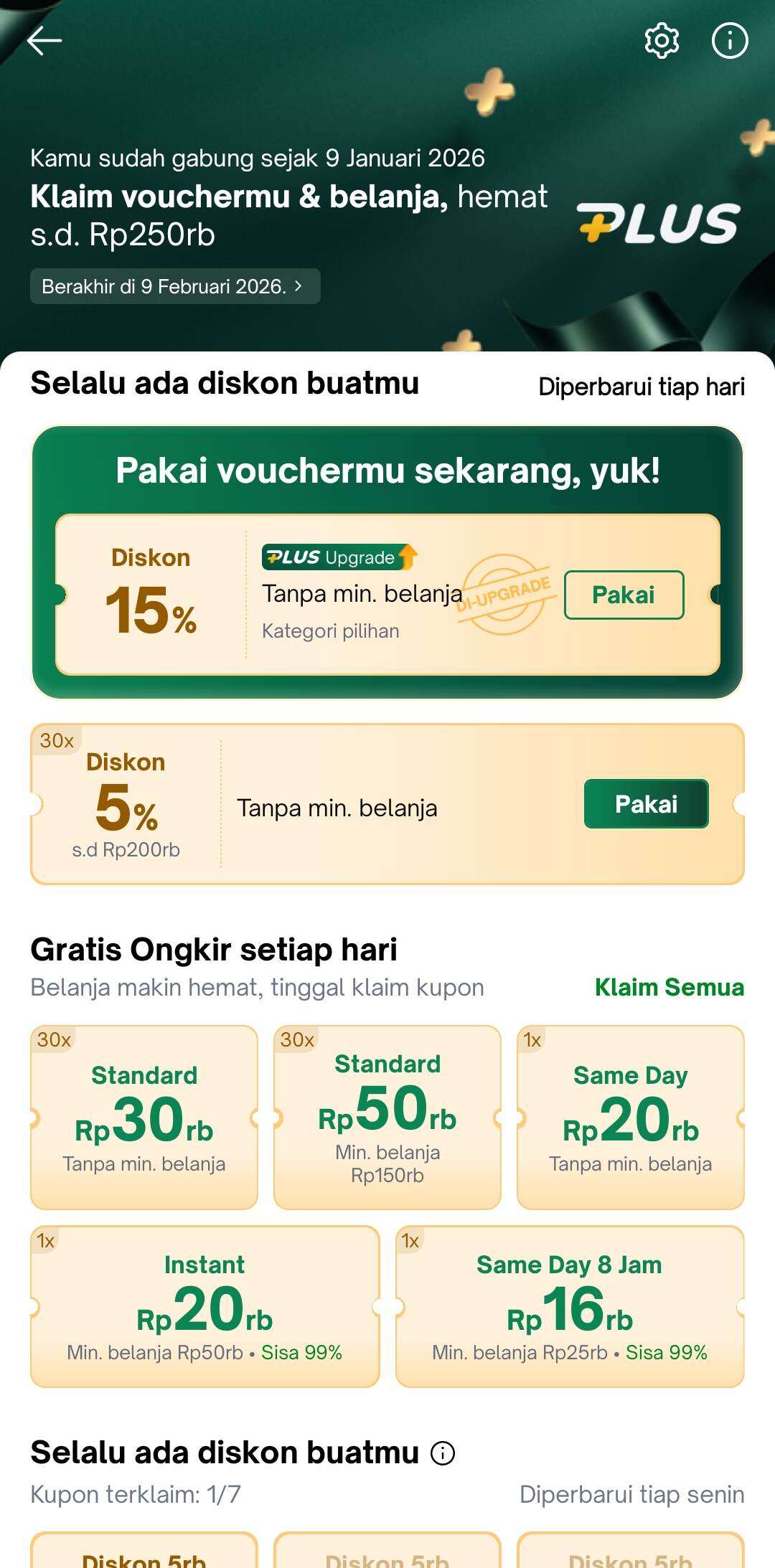The height and width of the screenshot is (1568, 775).
Task: Open info icon beside Selalu ada diskon buatmu
Action: click(x=443, y=1453)
